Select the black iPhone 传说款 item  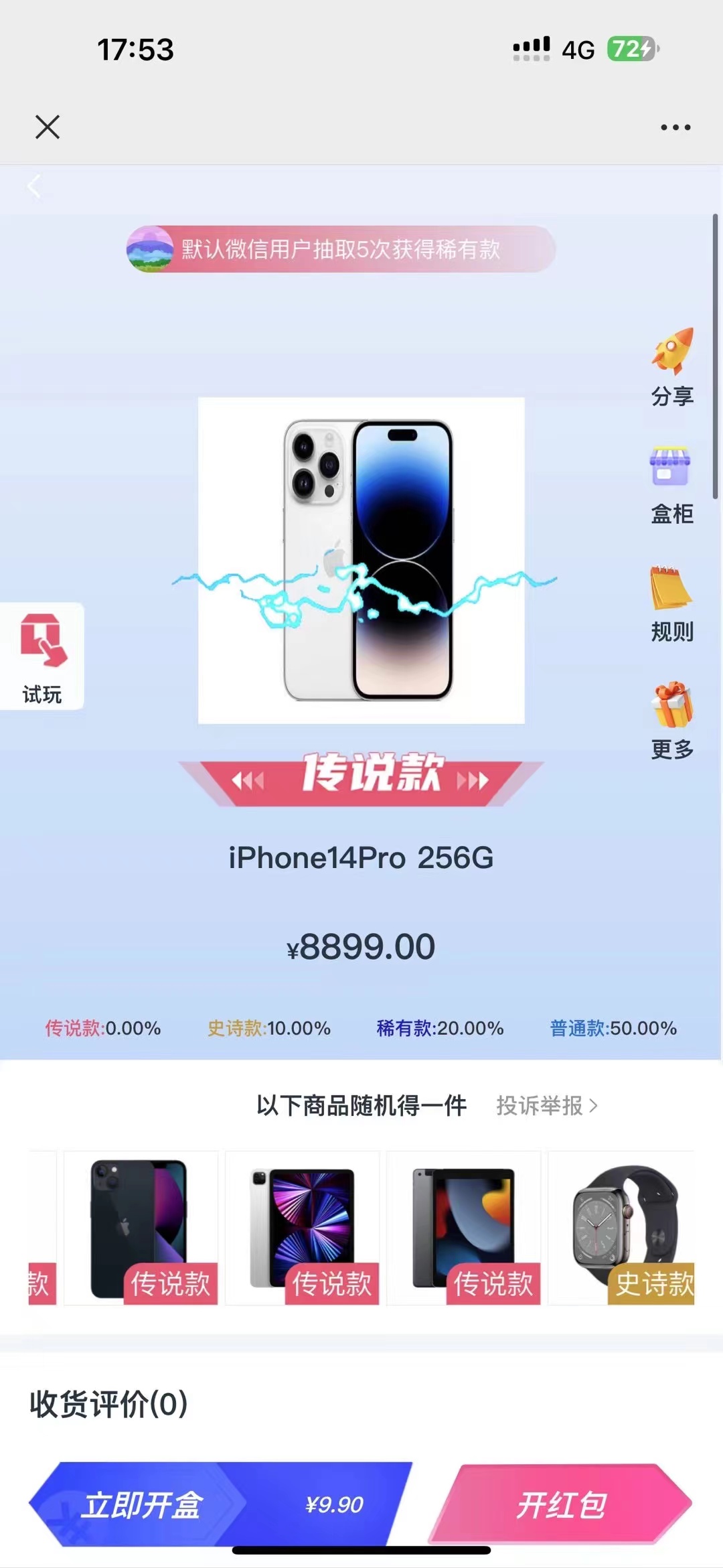pyautogui.click(x=141, y=1228)
